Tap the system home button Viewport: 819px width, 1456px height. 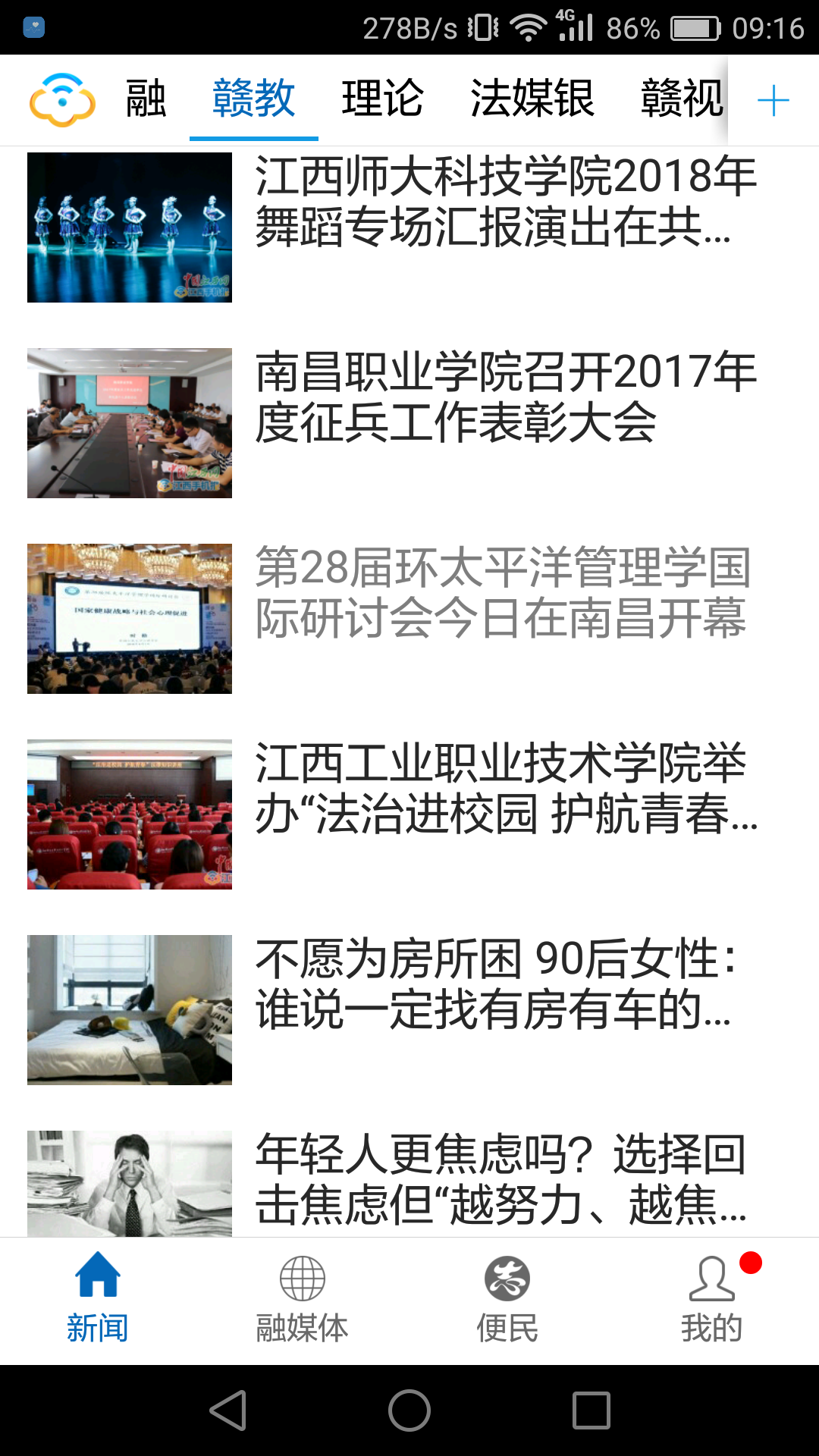pyautogui.click(x=409, y=1410)
